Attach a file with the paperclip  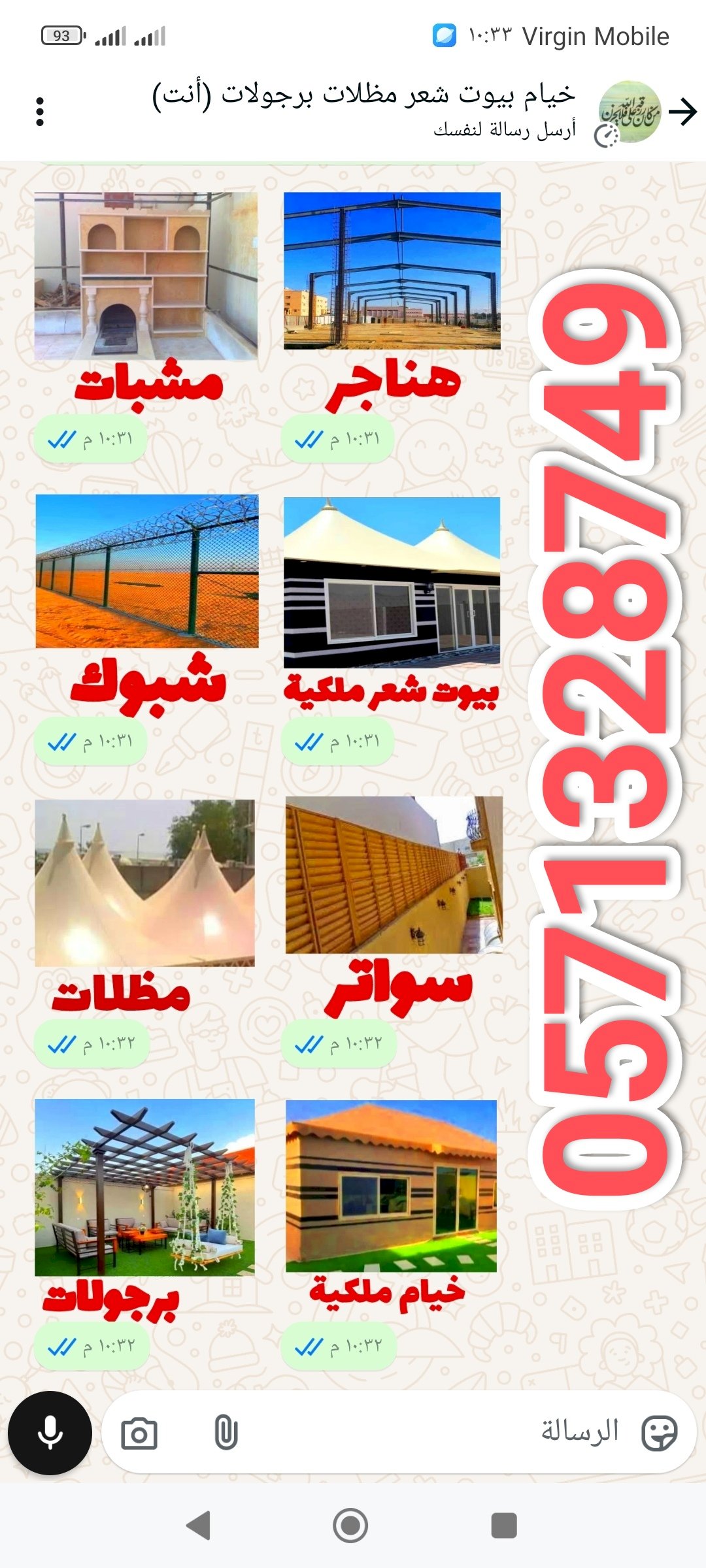[226, 1433]
